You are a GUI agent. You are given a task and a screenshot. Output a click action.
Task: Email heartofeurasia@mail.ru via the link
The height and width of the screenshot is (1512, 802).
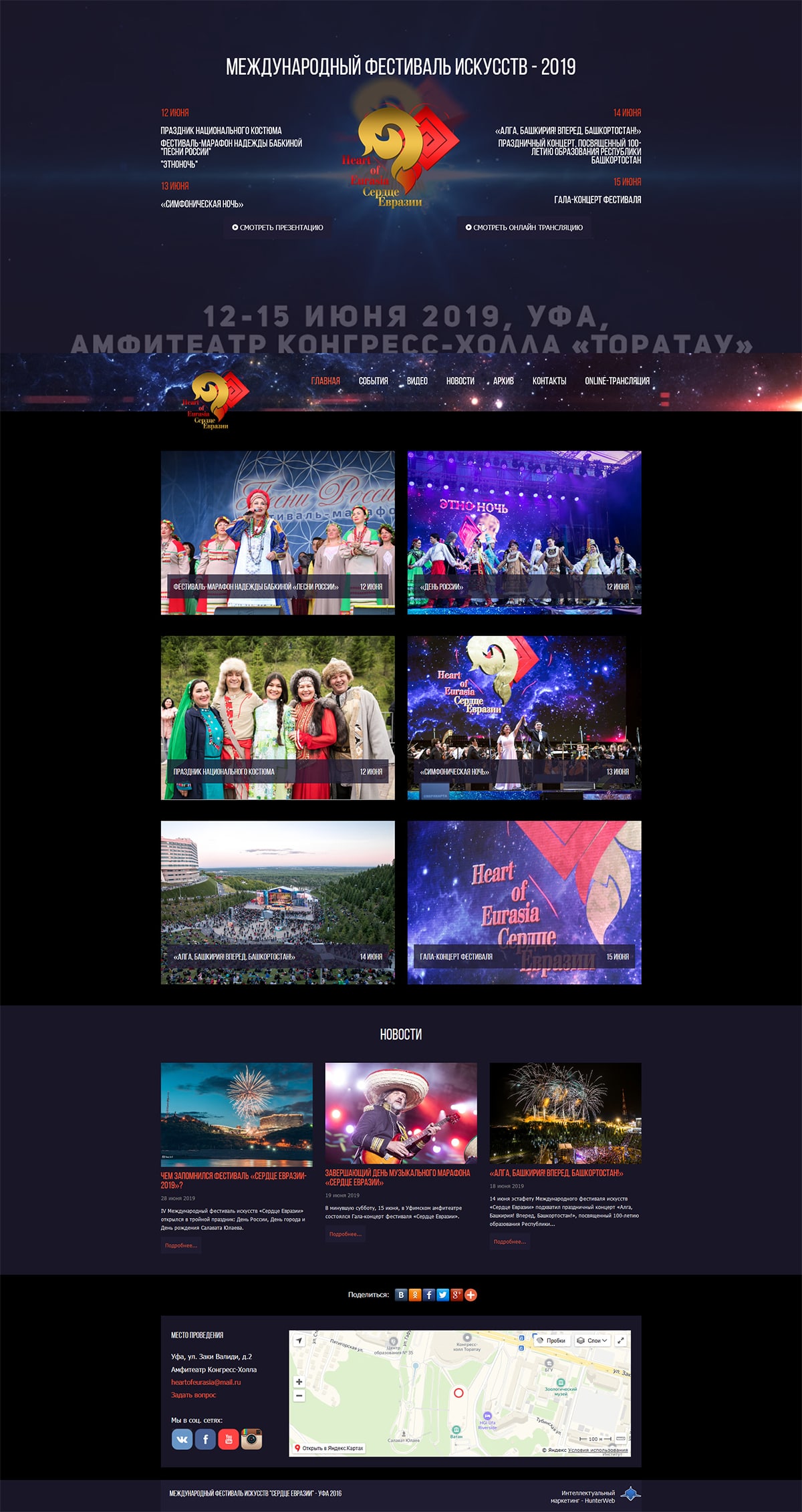(206, 1382)
